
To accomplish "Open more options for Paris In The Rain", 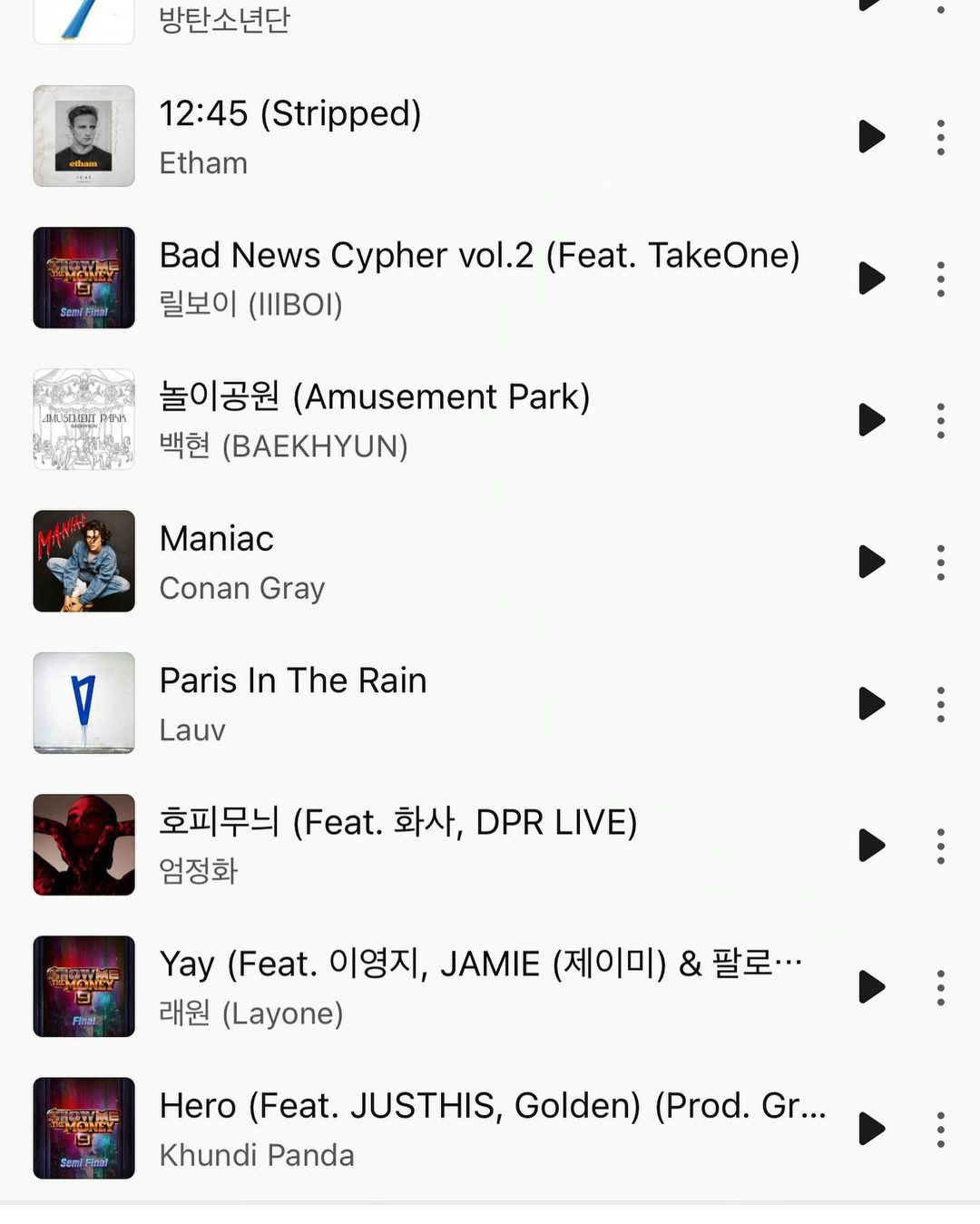I will click(941, 703).
